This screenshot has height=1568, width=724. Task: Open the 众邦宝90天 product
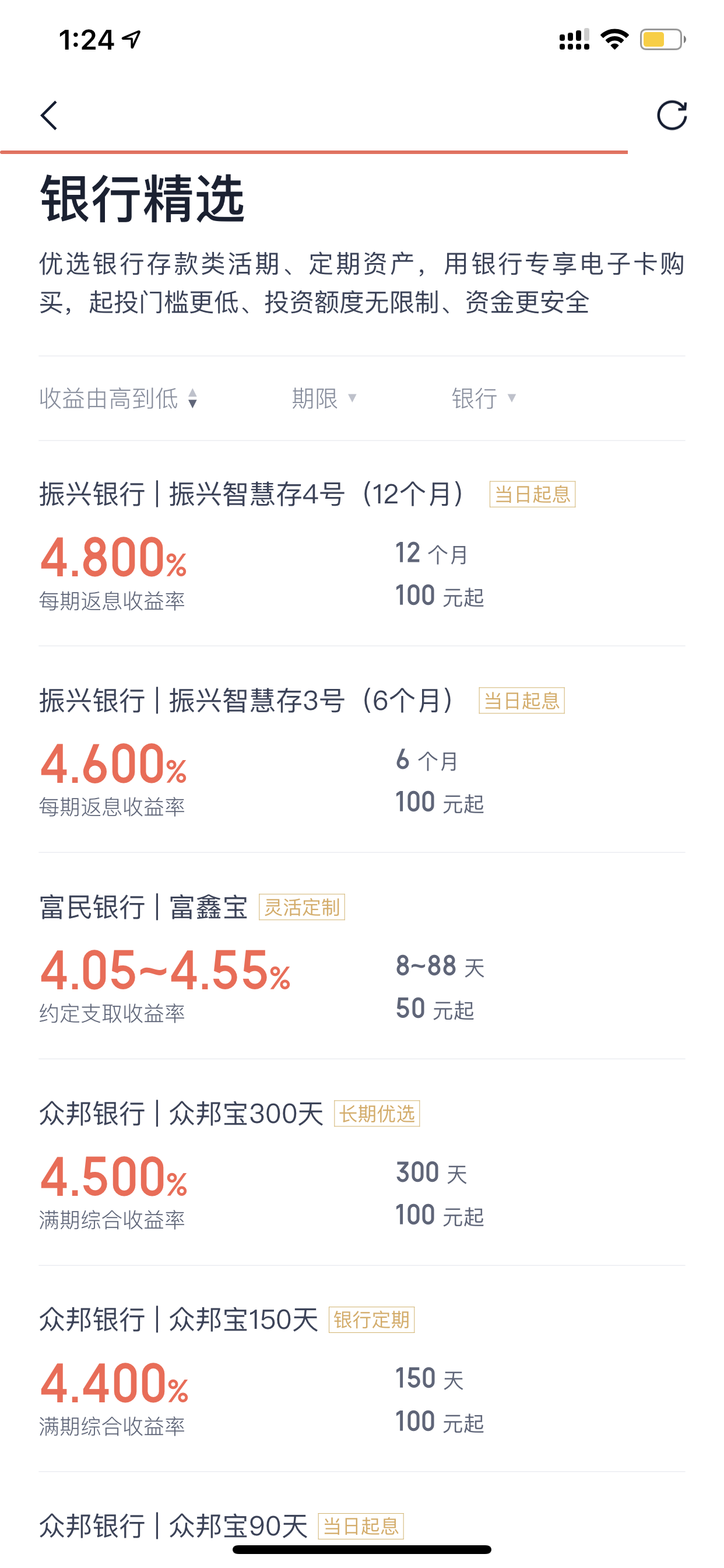pos(362,1522)
